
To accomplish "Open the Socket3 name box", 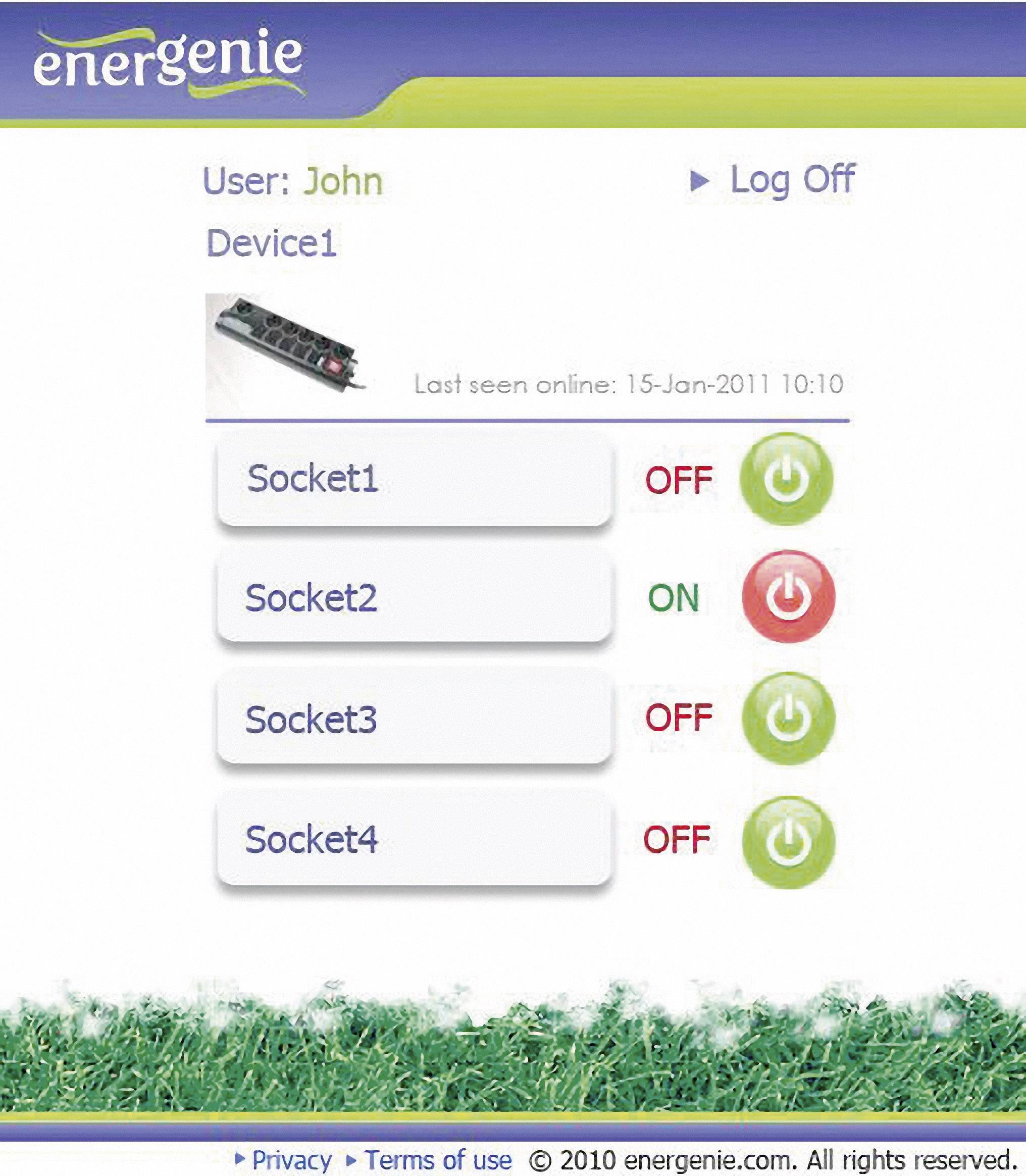I will pyautogui.click(x=415, y=719).
